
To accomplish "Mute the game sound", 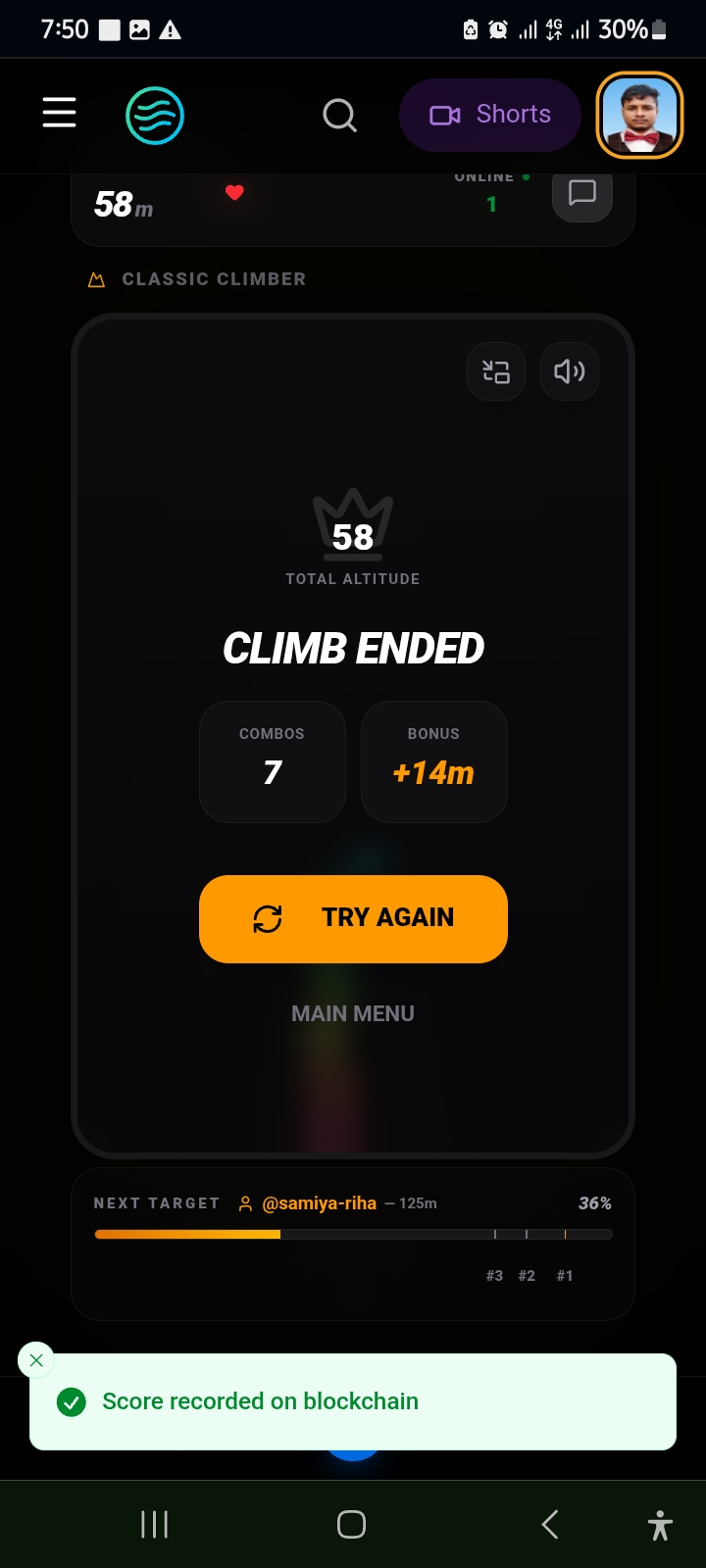I will tap(570, 371).
